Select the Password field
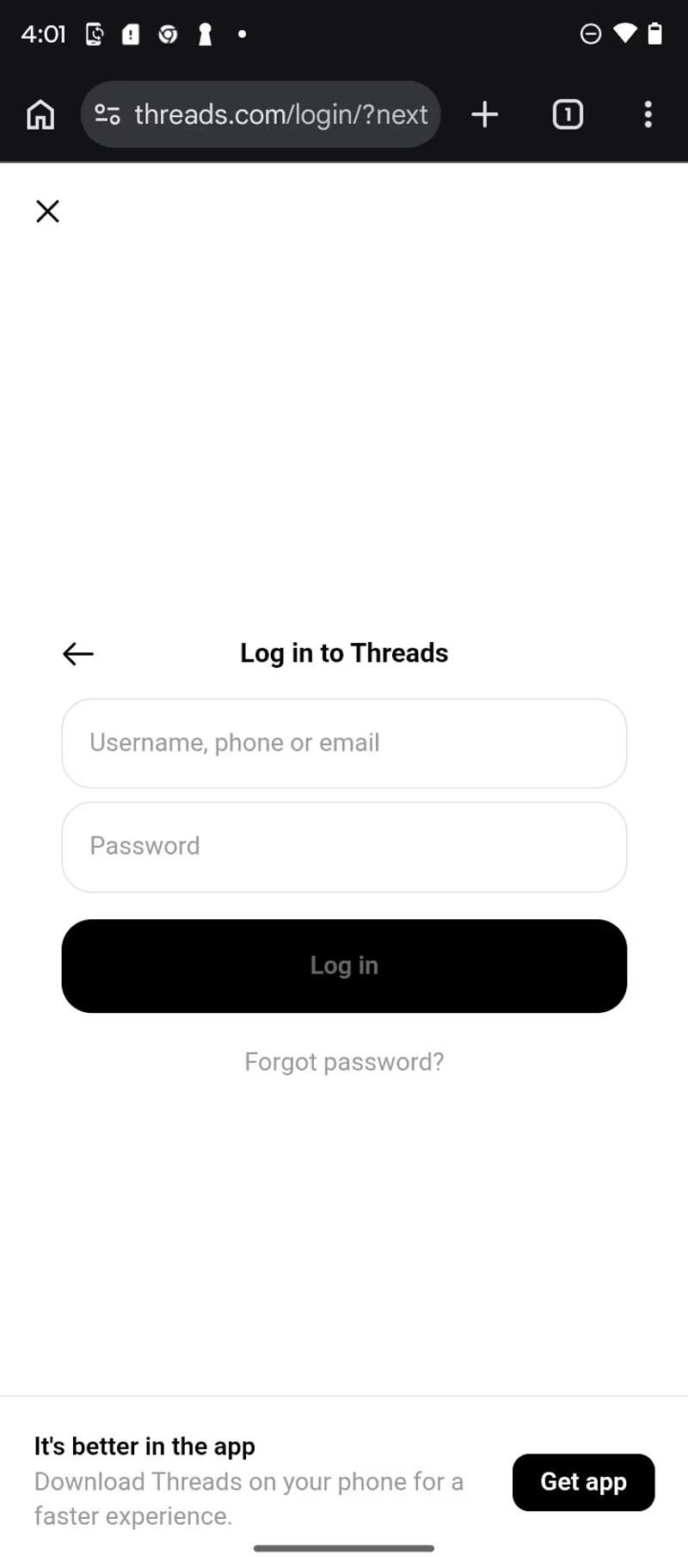 tap(344, 847)
